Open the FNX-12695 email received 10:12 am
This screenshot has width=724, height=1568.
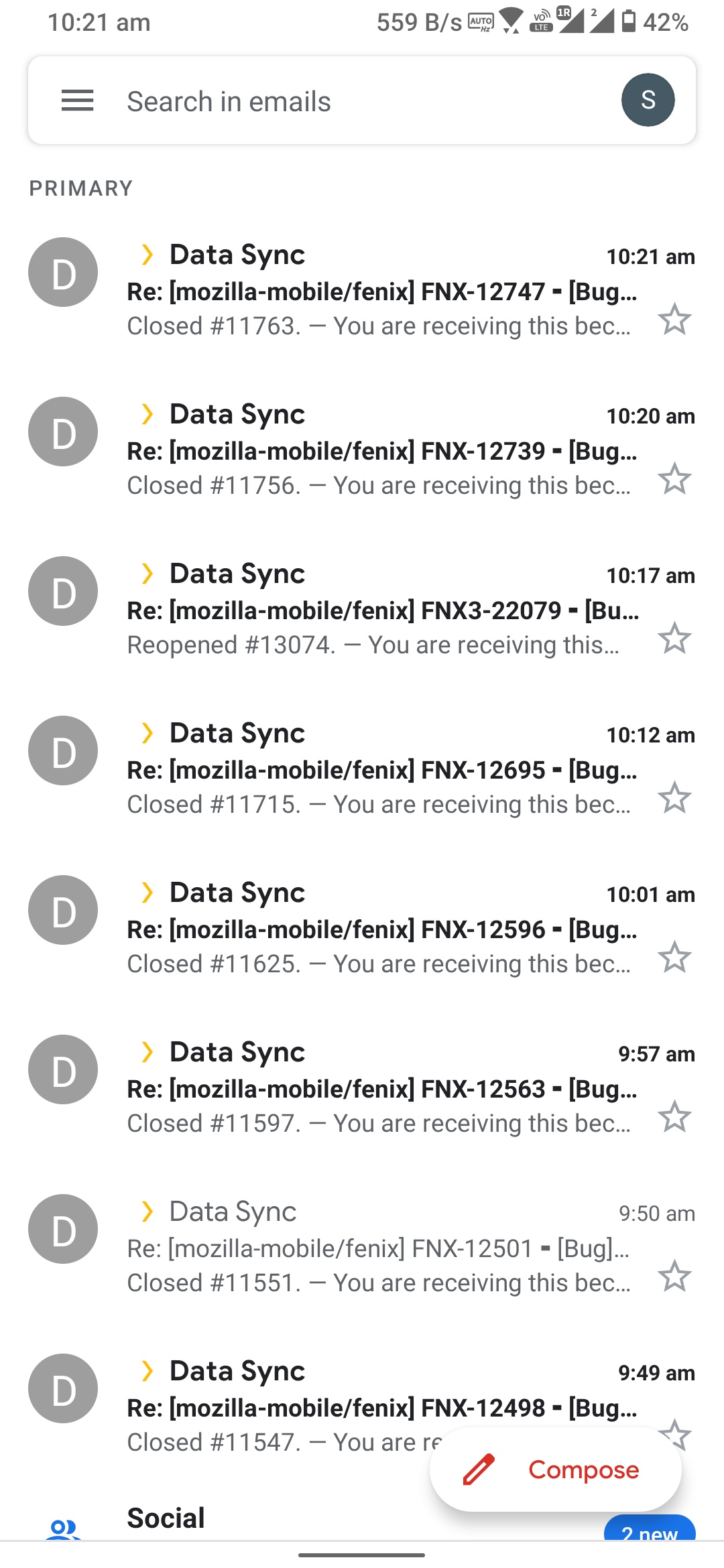click(x=382, y=770)
